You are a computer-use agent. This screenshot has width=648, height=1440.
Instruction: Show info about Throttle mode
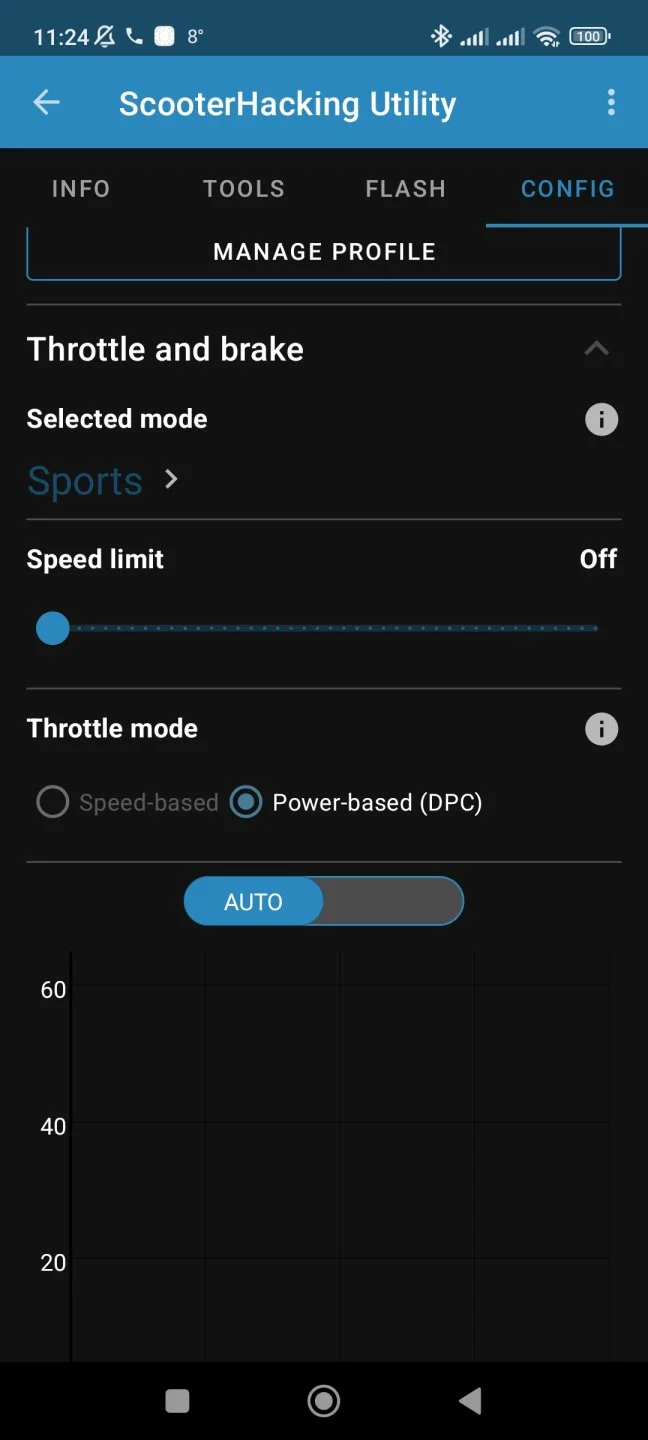[x=601, y=729]
